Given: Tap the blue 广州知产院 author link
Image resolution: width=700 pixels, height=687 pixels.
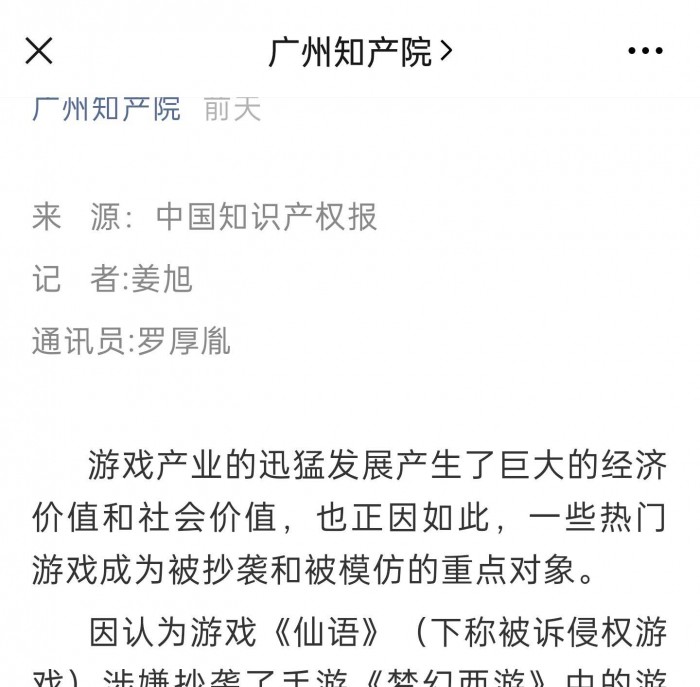Looking at the screenshot, I should 107,108.
